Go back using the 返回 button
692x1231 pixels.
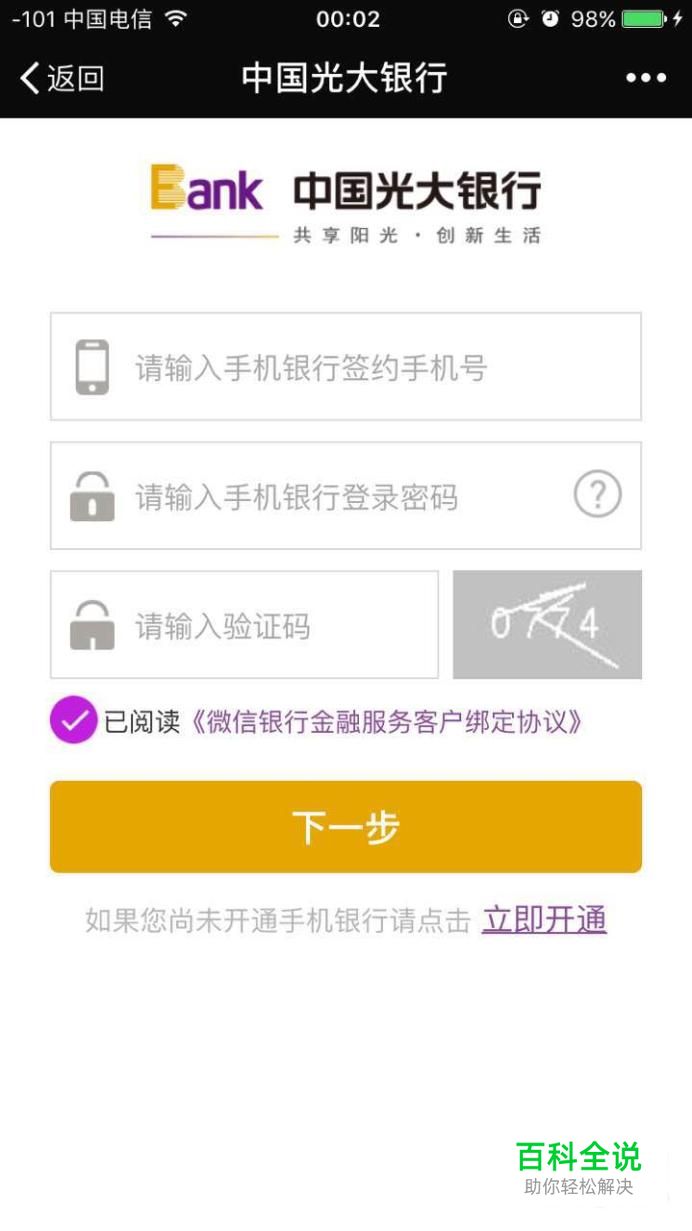pyautogui.click(x=62, y=78)
